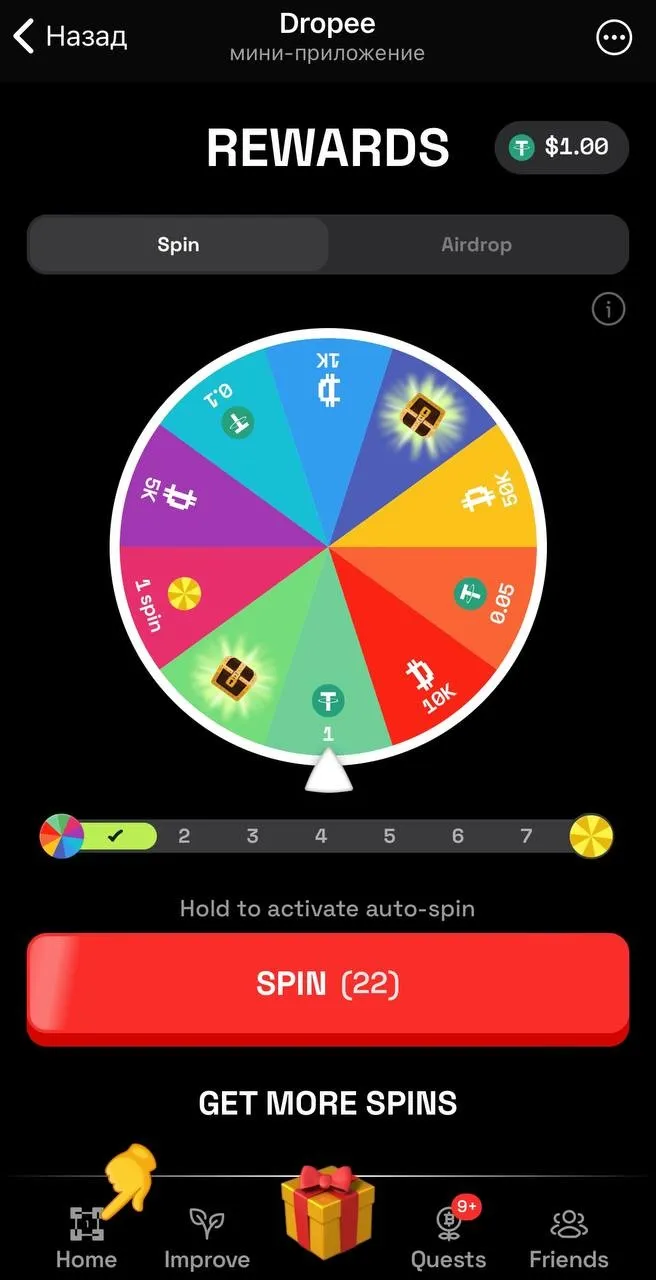This screenshot has width=656, height=1280.
Task: Go back using the Назад button
Action: (x=70, y=37)
